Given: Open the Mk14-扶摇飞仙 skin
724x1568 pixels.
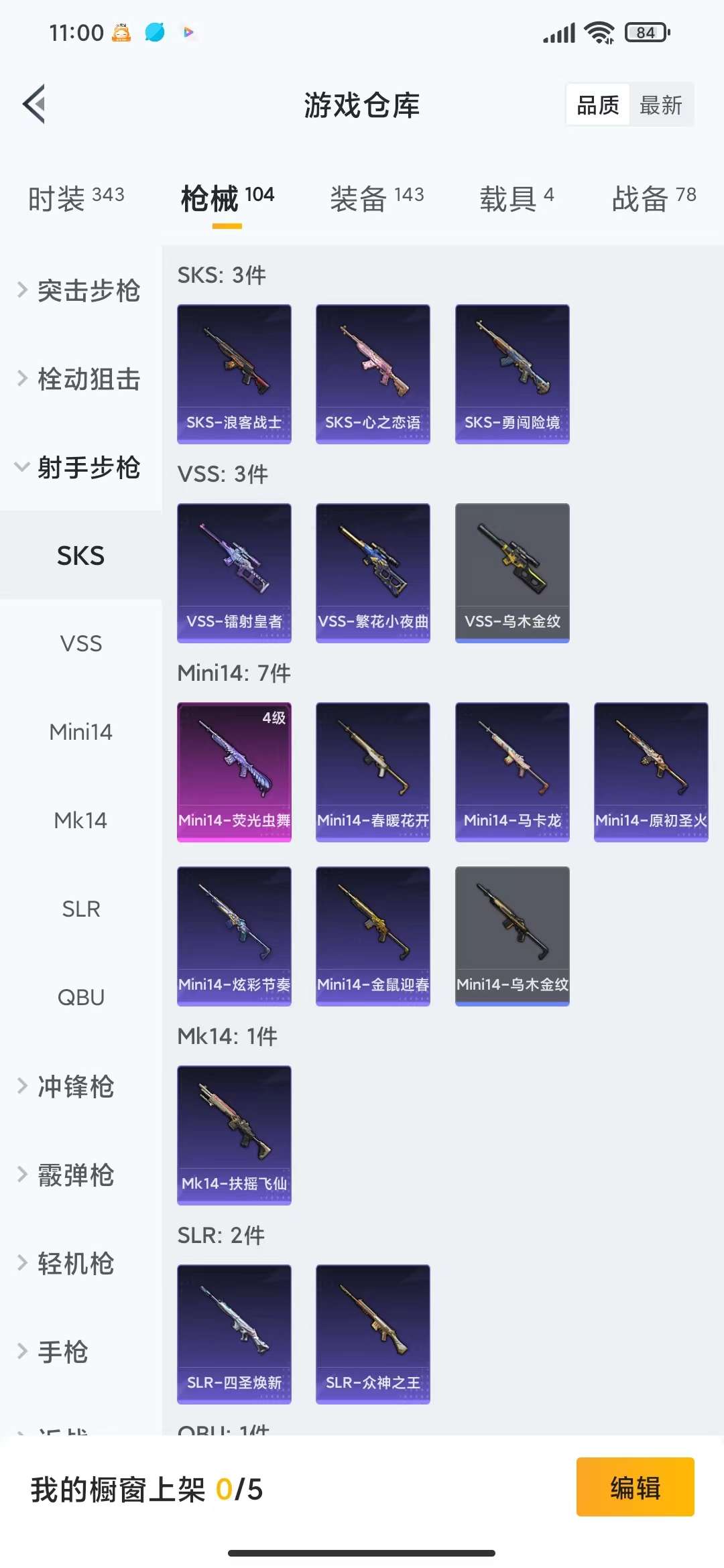Looking at the screenshot, I should pos(234,1134).
